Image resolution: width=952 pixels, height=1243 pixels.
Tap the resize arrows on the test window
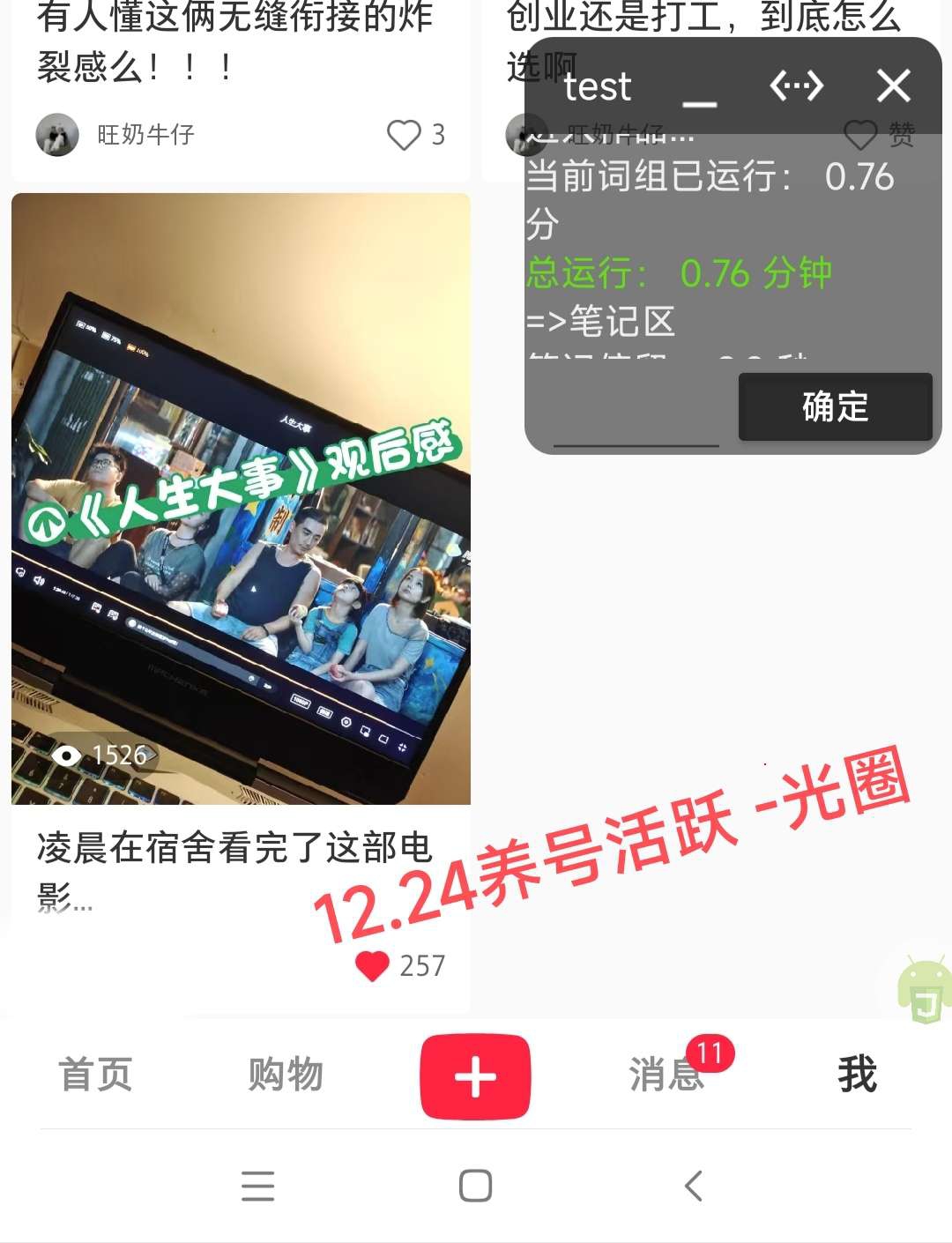tap(796, 86)
